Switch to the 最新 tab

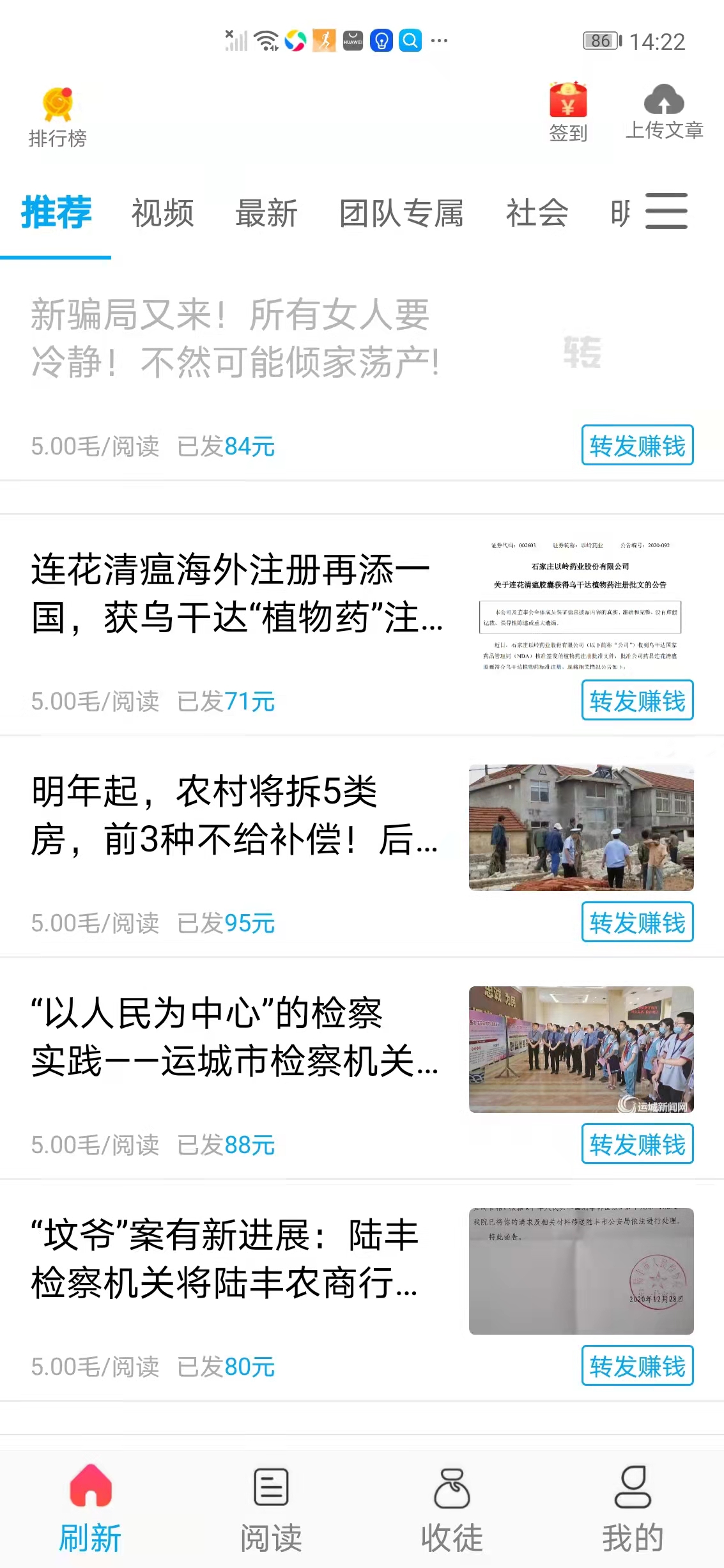coord(266,213)
